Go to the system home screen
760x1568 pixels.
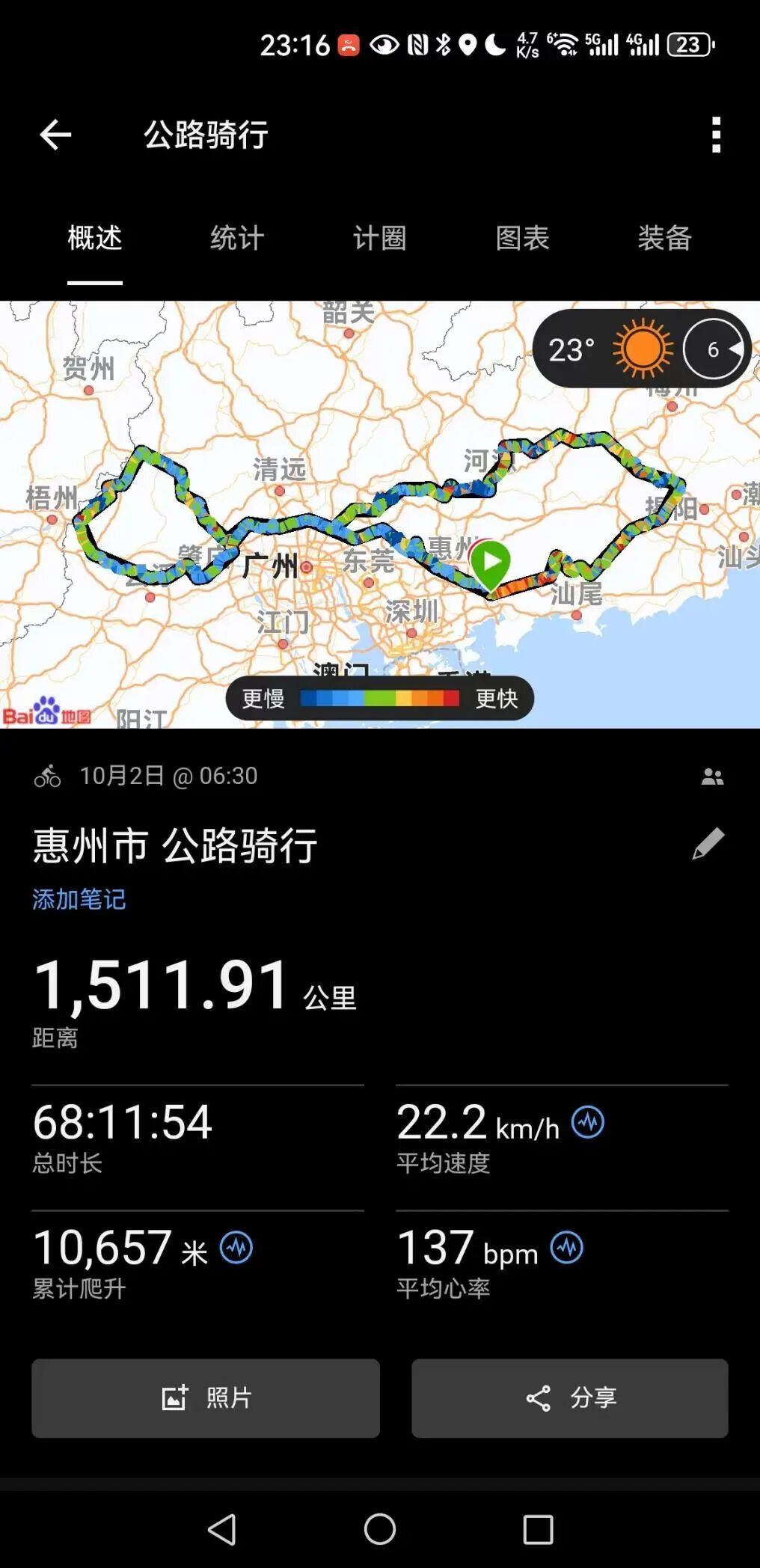click(x=380, y=1529)
